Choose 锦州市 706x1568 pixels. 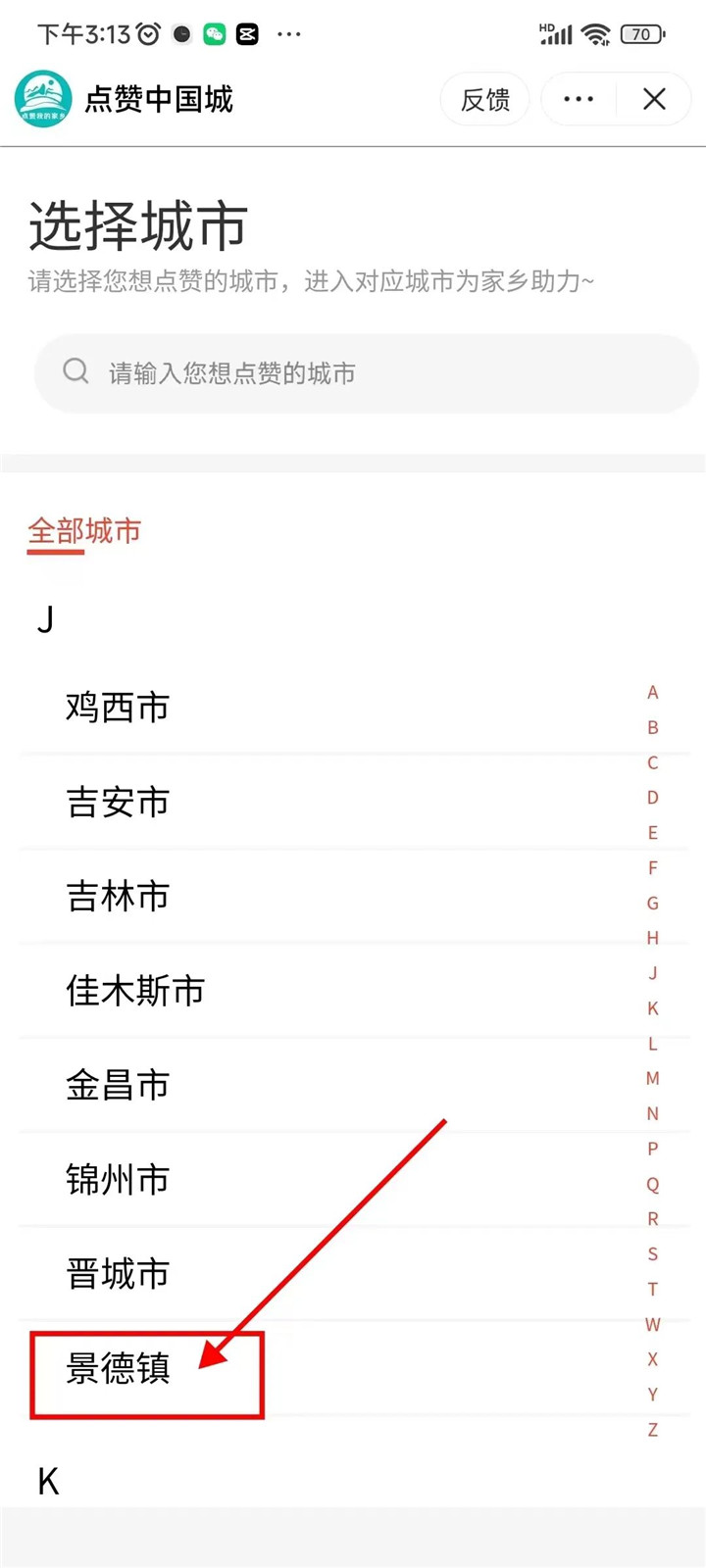pyautogui.click(x=353, y=1179)
